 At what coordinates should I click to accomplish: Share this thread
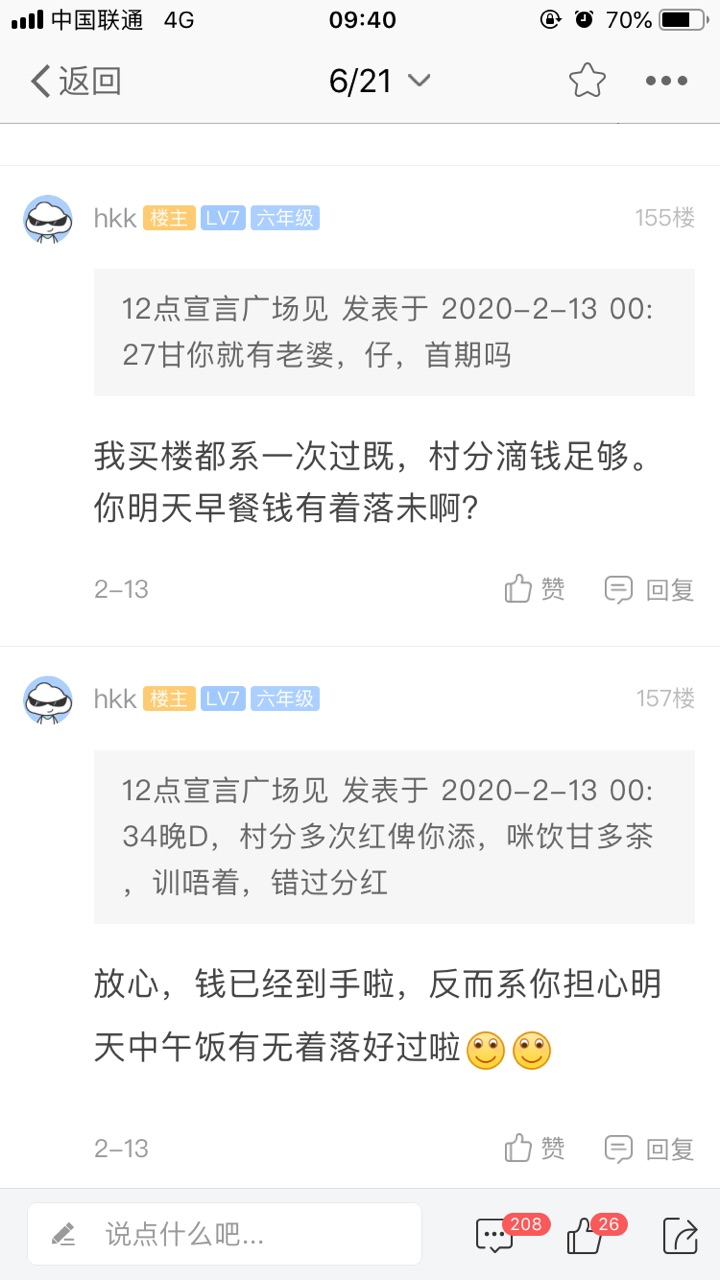click(x=680, y=1235)
